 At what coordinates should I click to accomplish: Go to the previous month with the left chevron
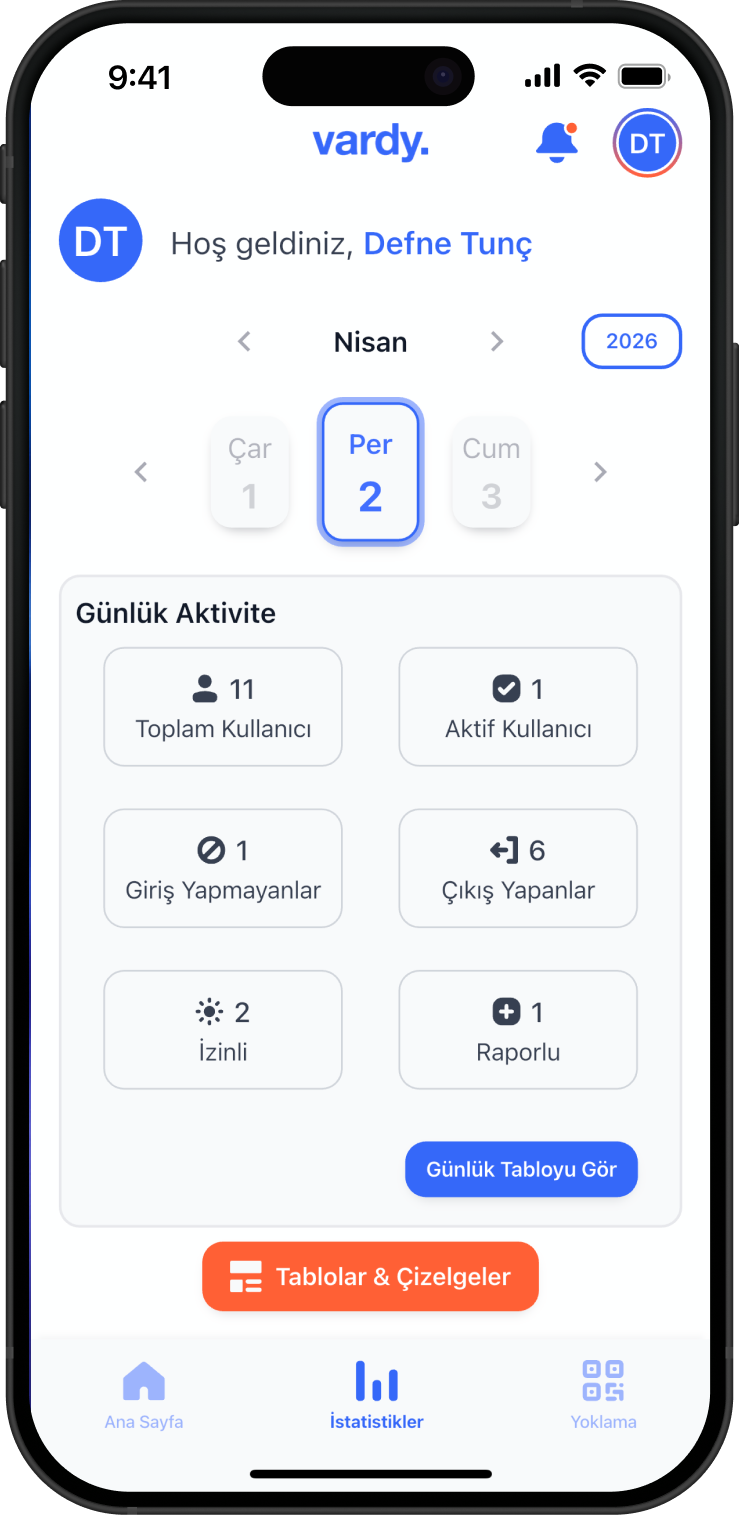[x=244, y=341]
